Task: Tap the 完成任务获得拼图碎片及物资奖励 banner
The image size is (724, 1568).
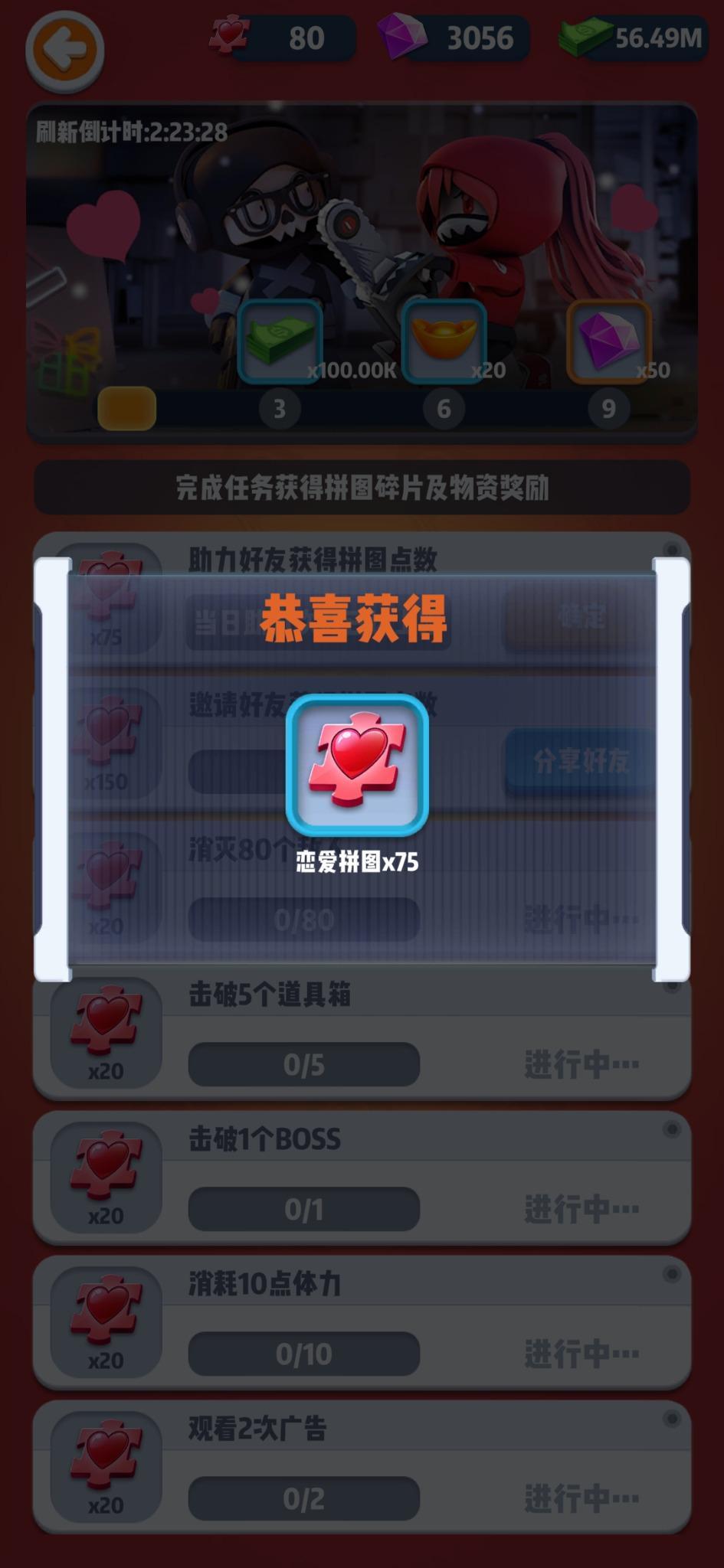Action: click(x=362, y=485)
